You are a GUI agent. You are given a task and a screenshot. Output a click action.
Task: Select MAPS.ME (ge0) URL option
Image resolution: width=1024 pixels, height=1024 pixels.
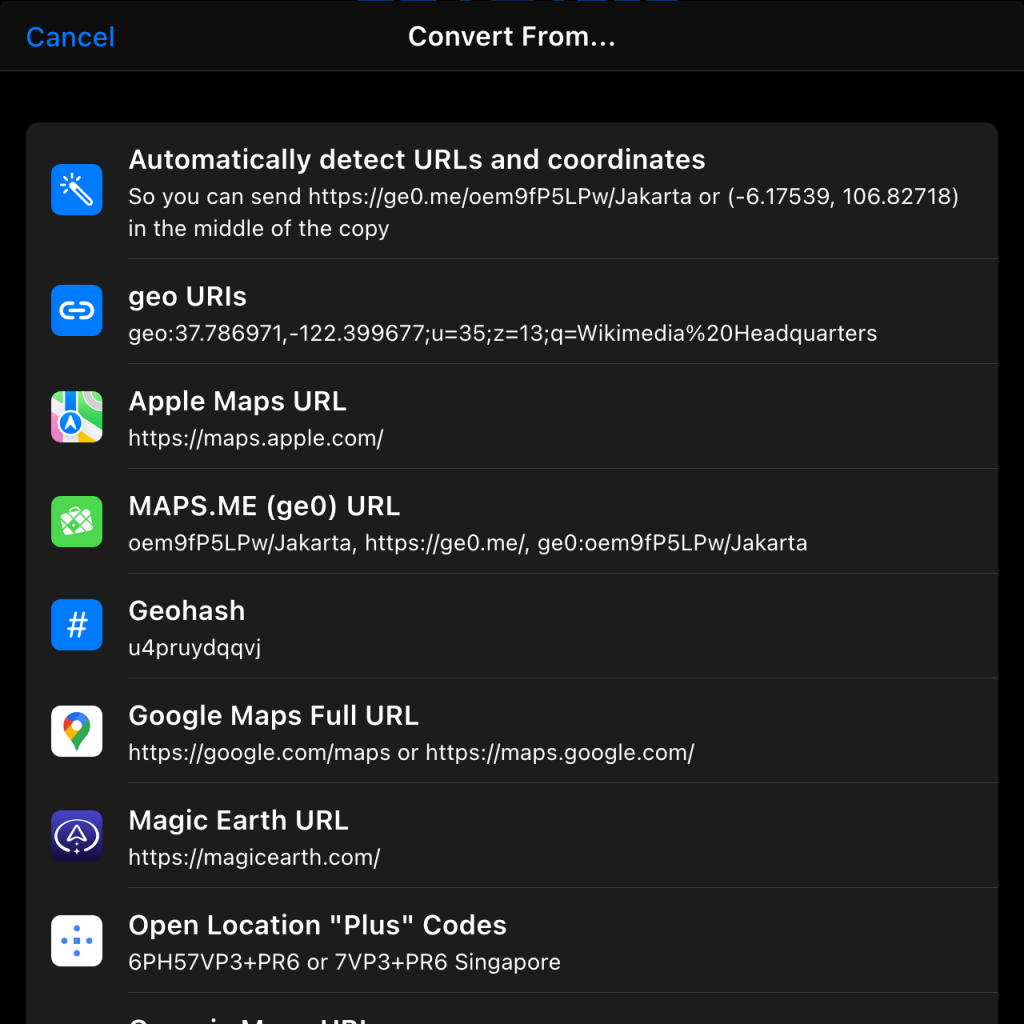click(x=512, y=522)
